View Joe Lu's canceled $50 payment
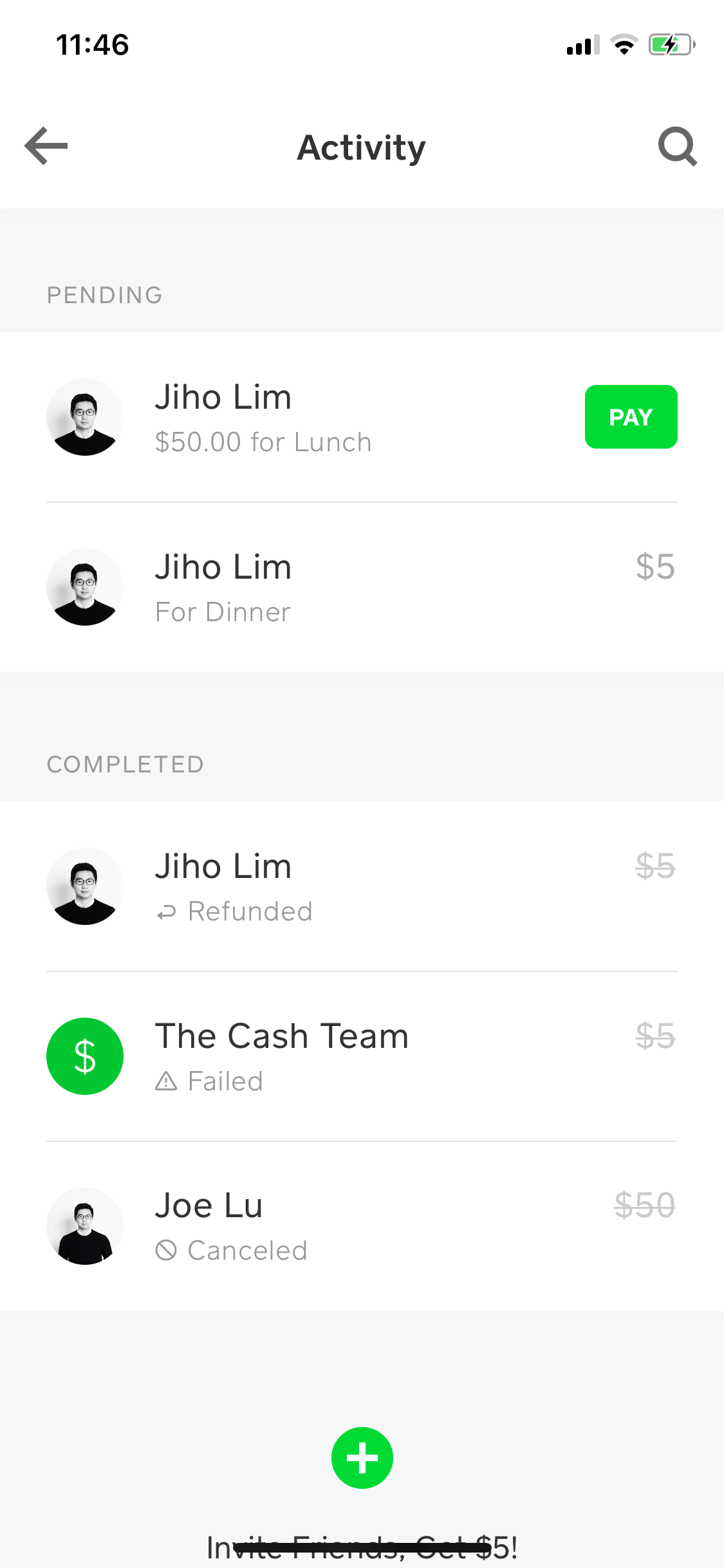 point(362,1226)
